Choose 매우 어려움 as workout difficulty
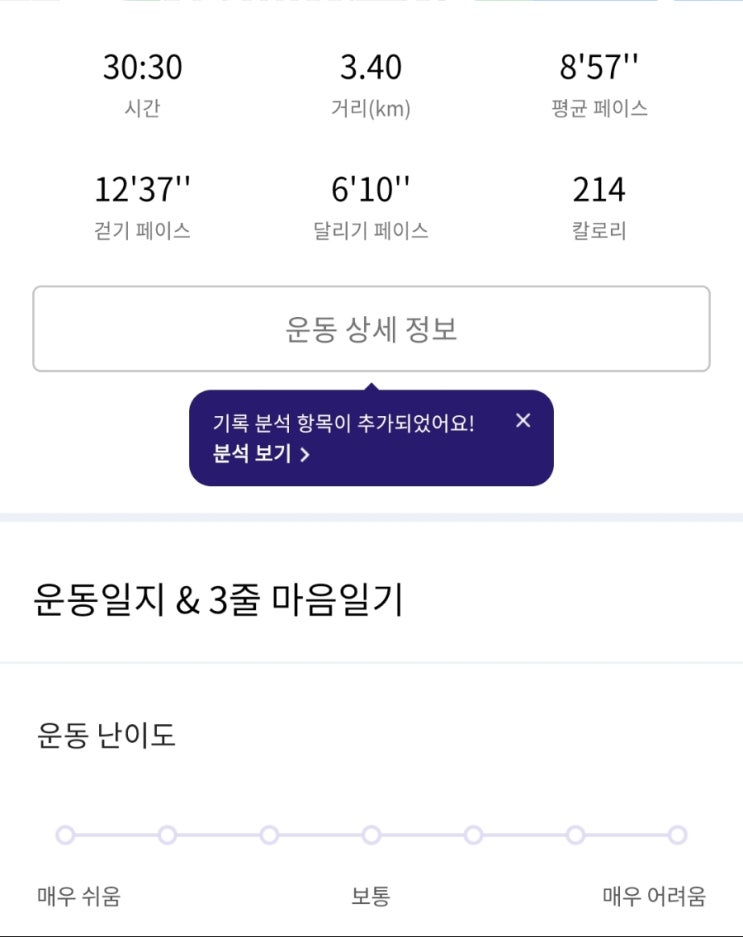 click(x=677, y=835)
